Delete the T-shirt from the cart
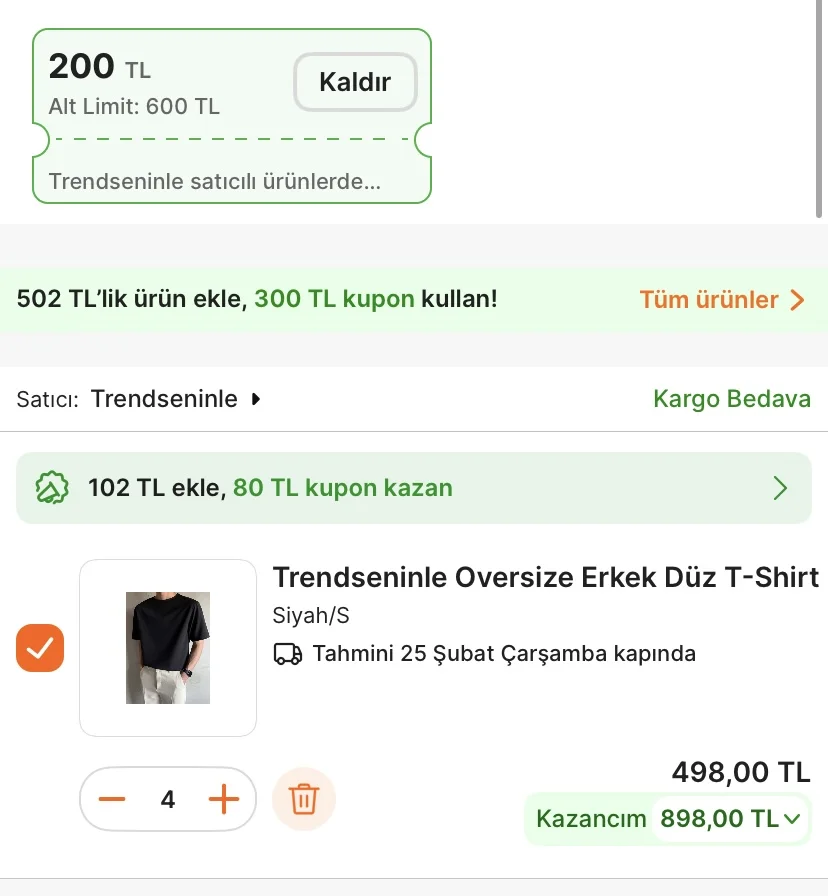This screenshot has height=896, width=828. point(303,799)
